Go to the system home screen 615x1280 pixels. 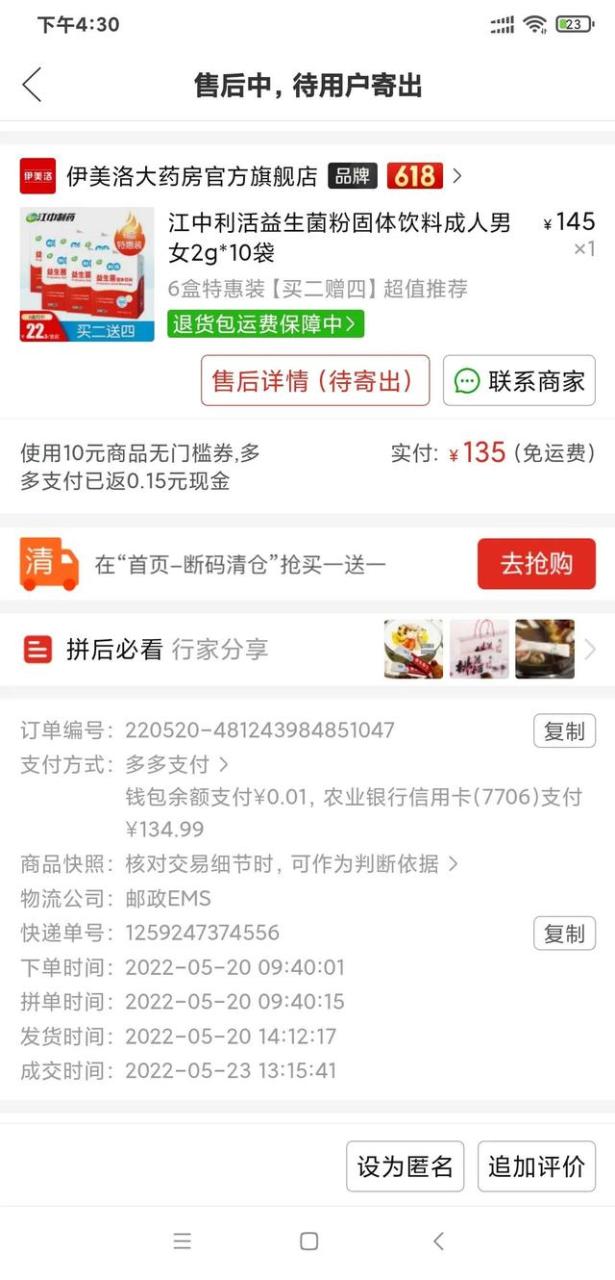click(309, 1241)
